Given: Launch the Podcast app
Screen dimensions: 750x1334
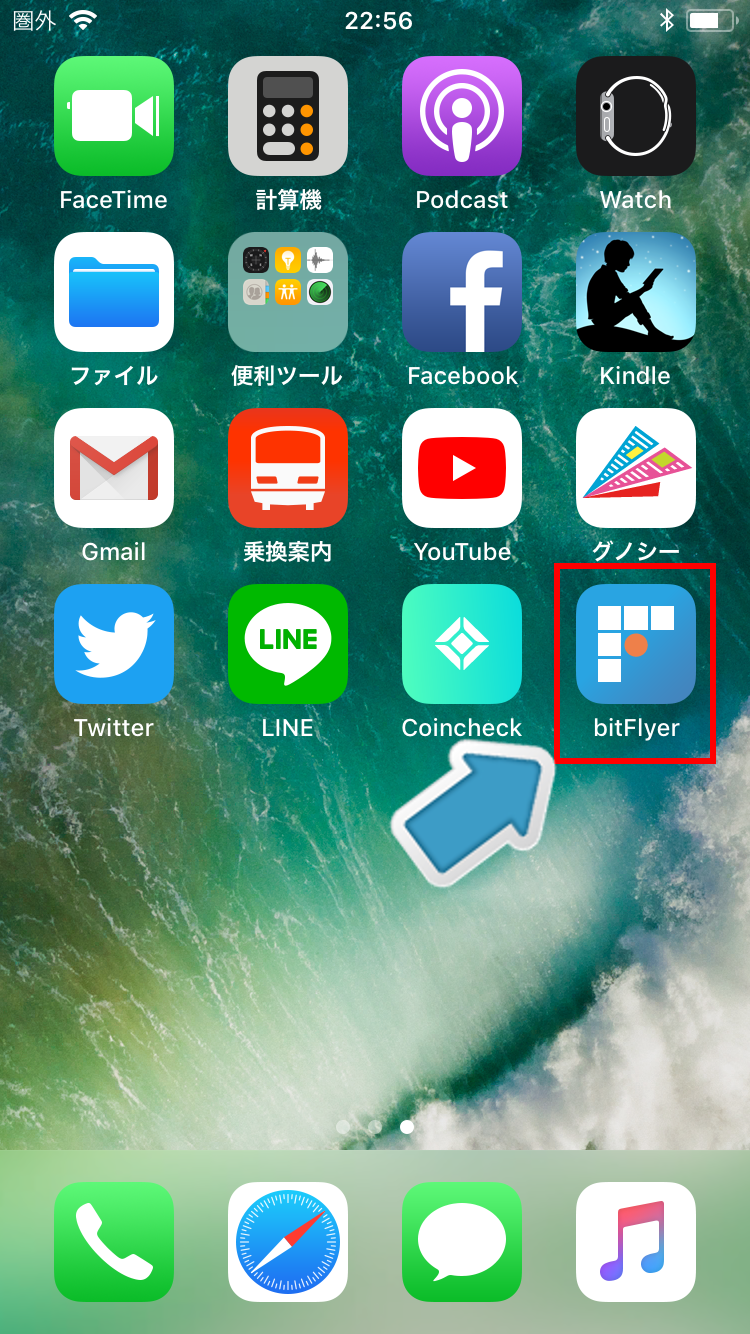Looking at the screenshot, I should (462, 116).
